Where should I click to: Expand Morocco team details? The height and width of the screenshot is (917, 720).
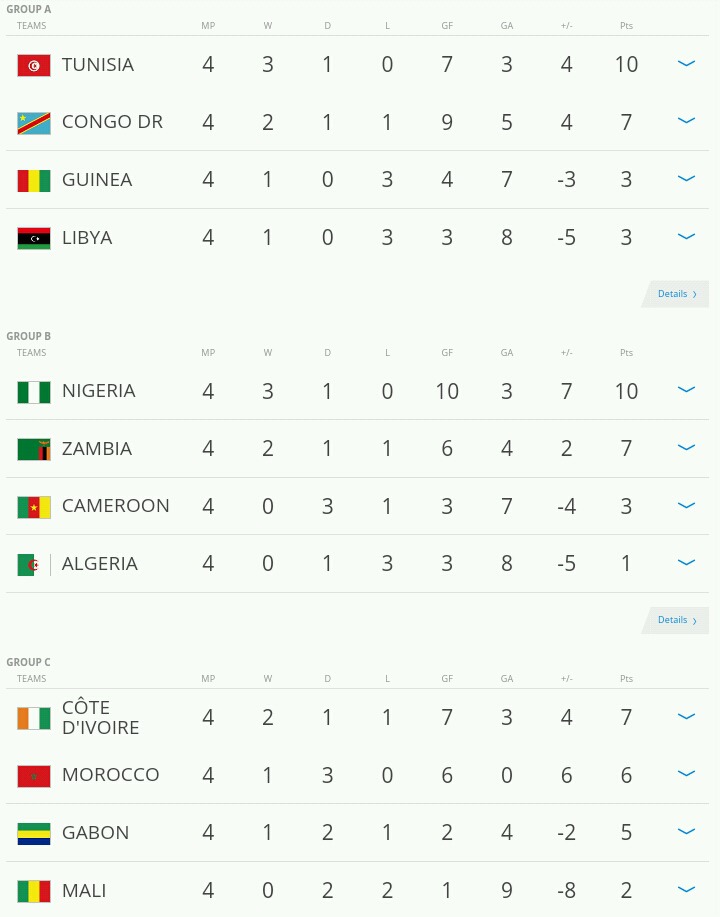click(686, 774)
